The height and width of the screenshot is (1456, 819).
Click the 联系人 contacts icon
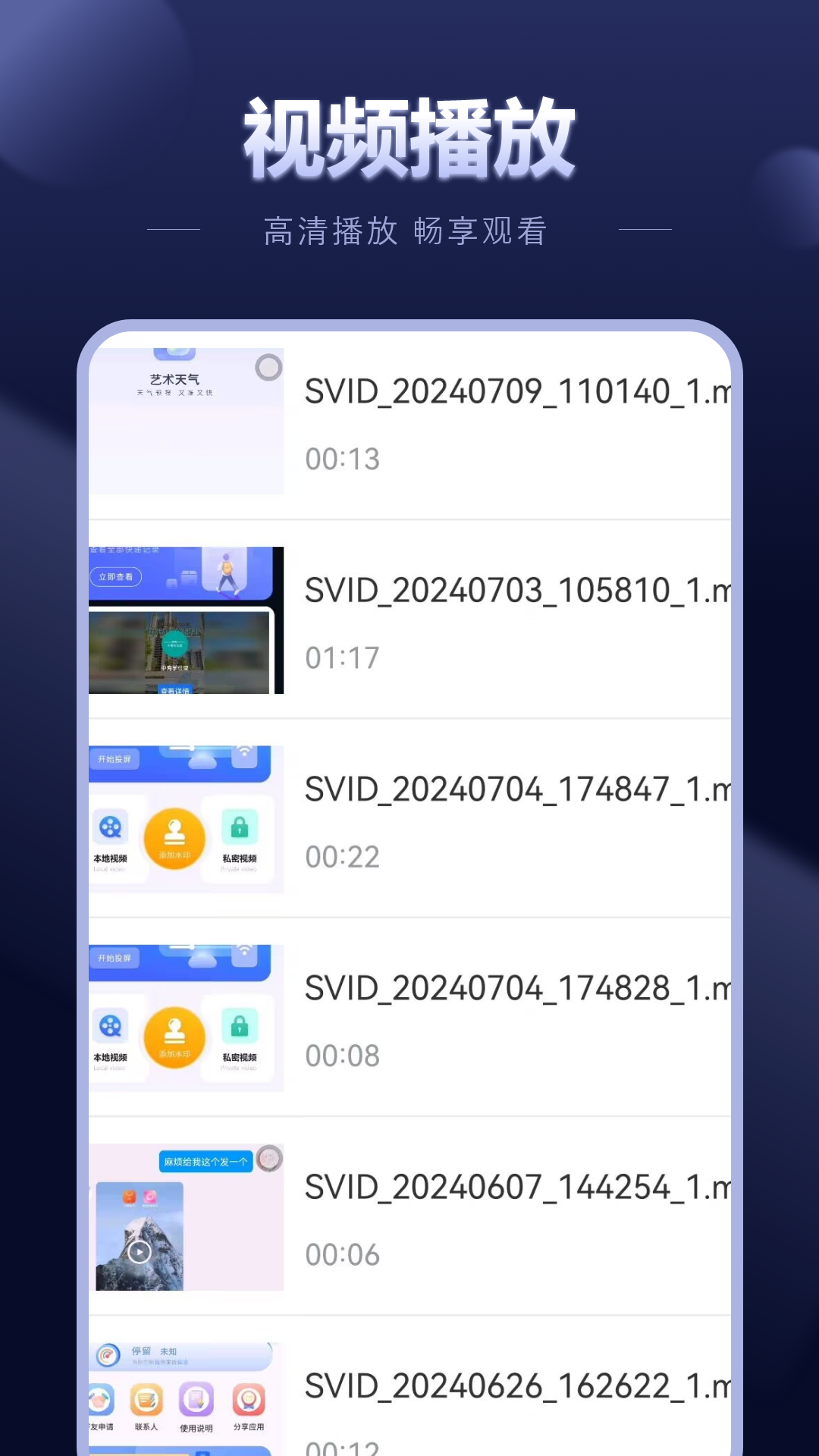pos(147,1399)
